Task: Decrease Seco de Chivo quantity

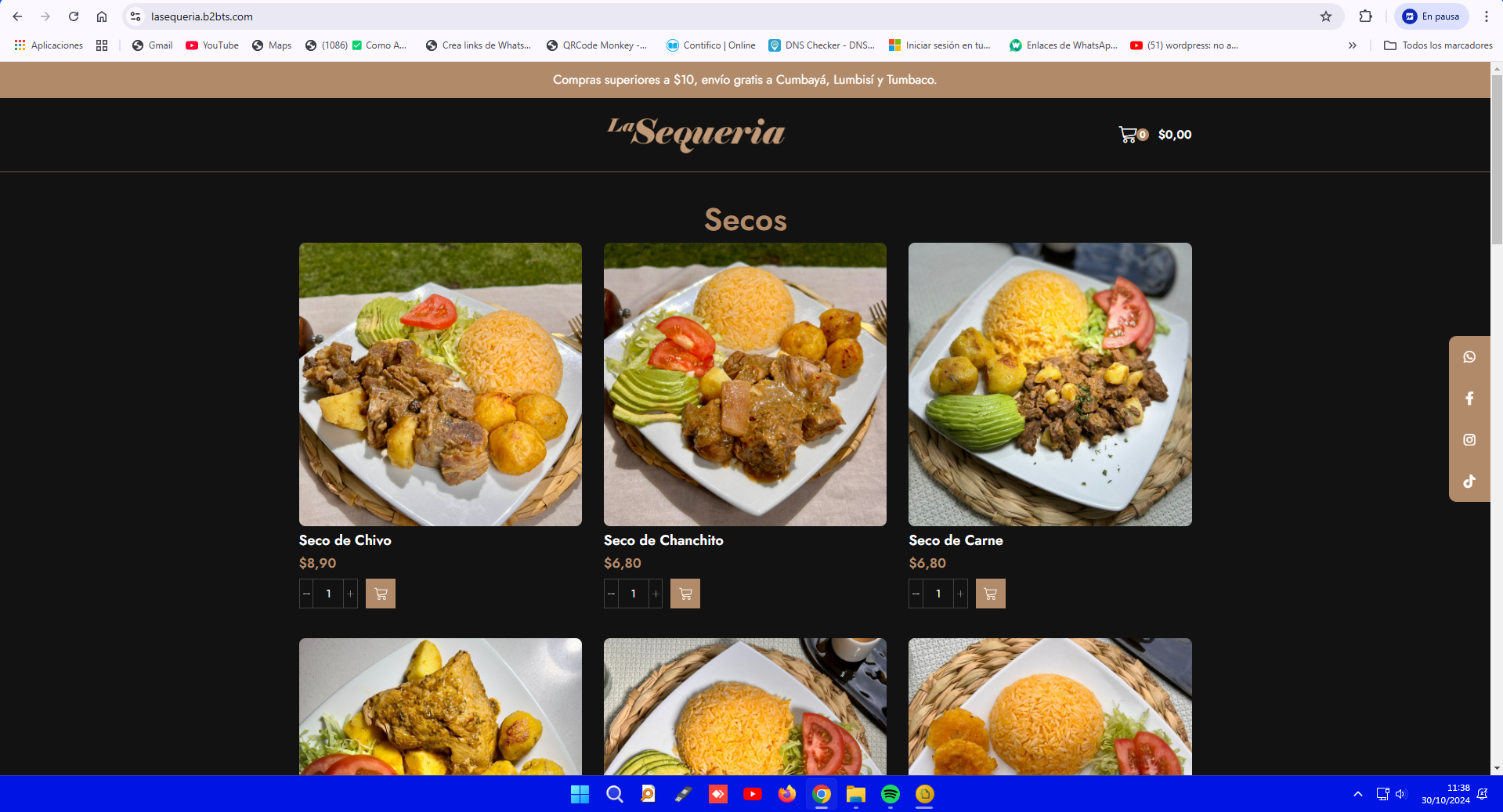Action: [306, 594]
